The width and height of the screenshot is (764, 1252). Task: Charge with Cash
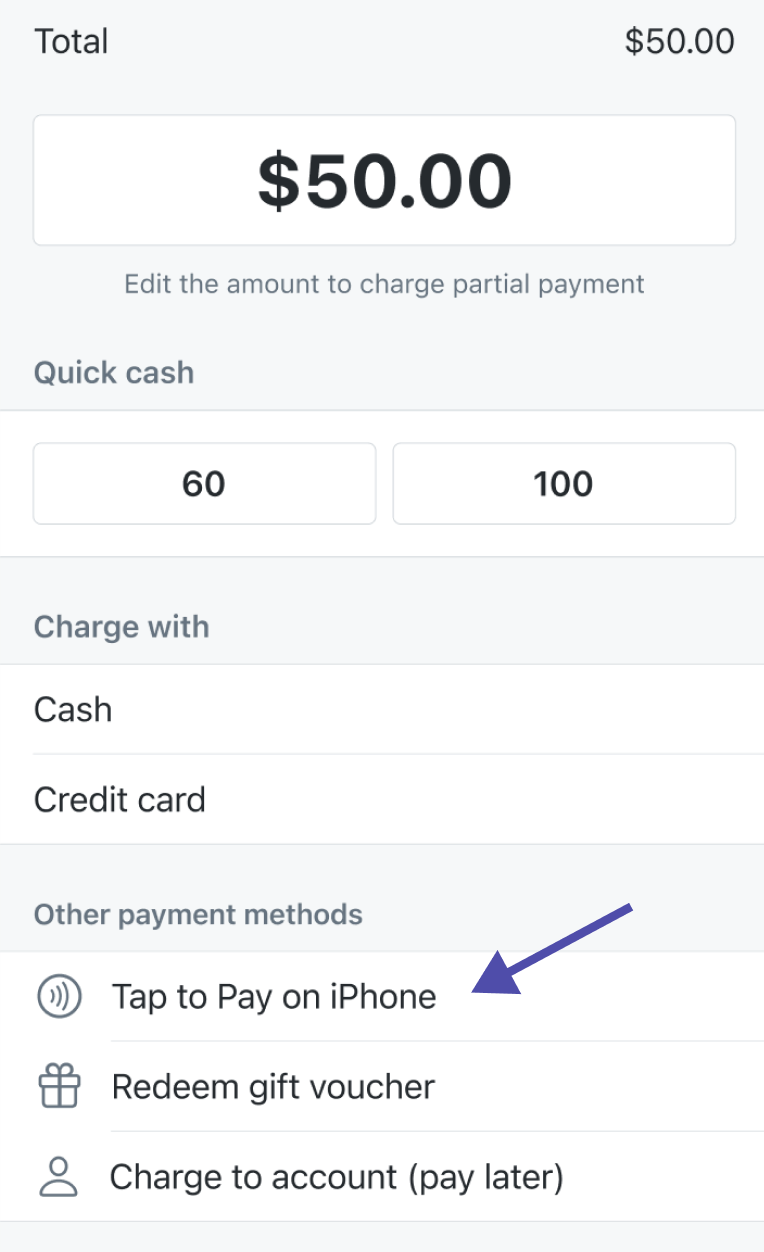click(x=382, y=709)
